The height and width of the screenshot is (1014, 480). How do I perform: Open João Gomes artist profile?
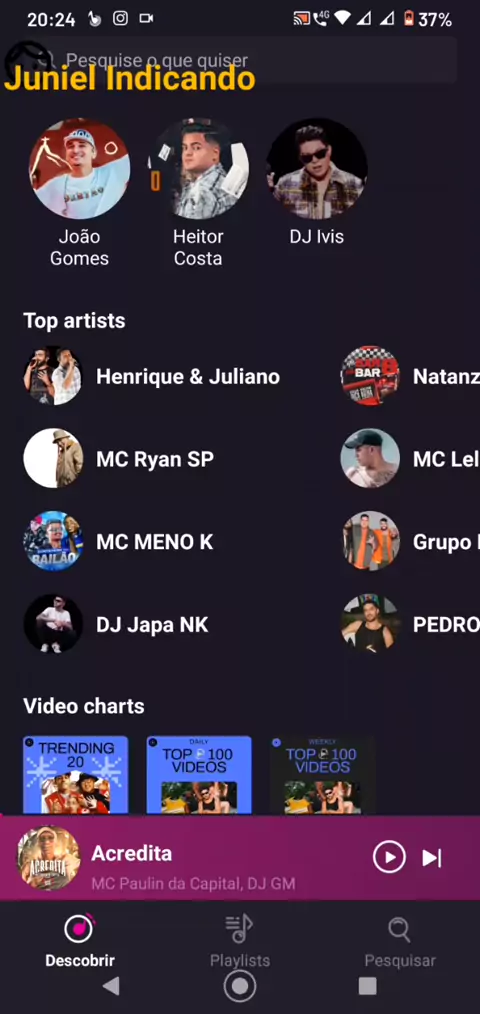pos(80,193)
